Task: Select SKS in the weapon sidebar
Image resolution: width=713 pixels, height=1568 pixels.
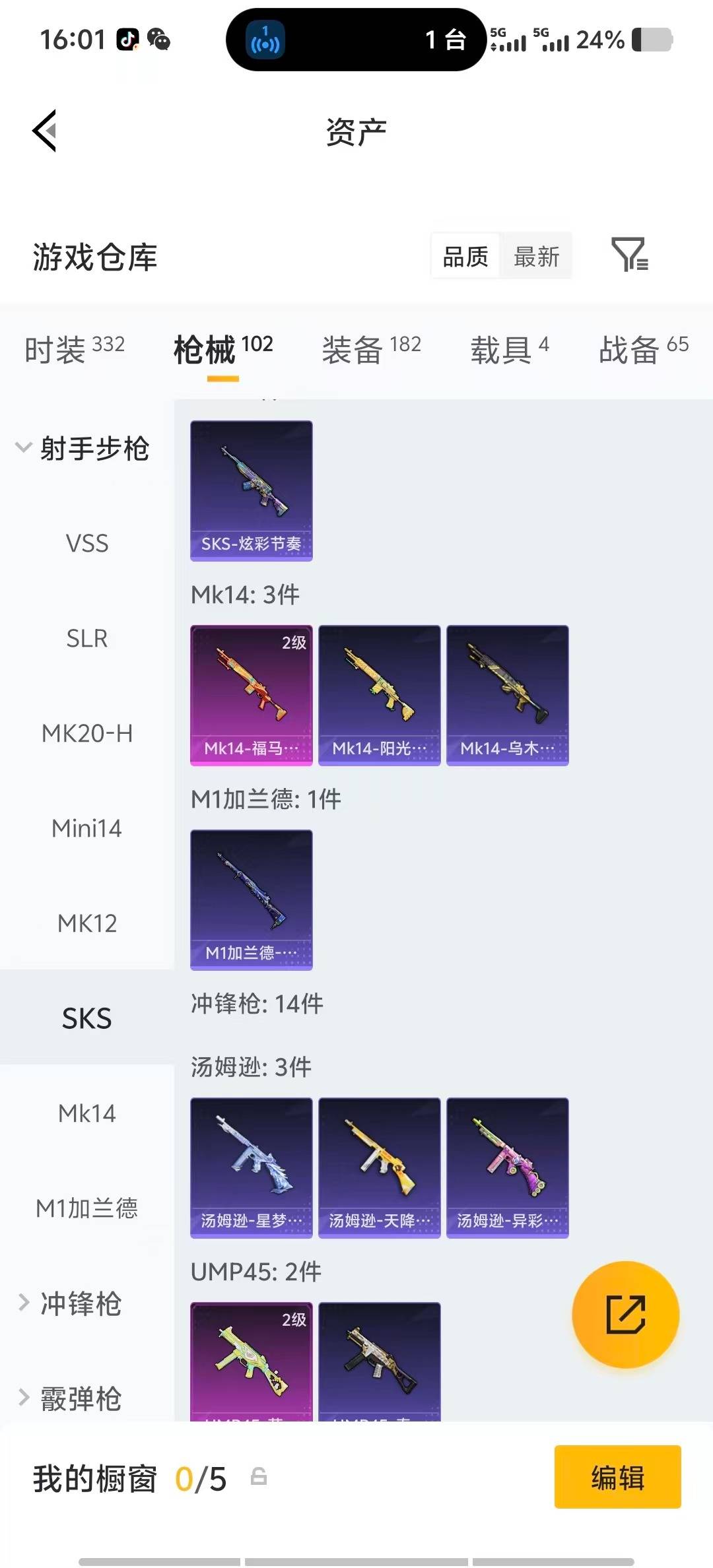Action: [86, 1017]
